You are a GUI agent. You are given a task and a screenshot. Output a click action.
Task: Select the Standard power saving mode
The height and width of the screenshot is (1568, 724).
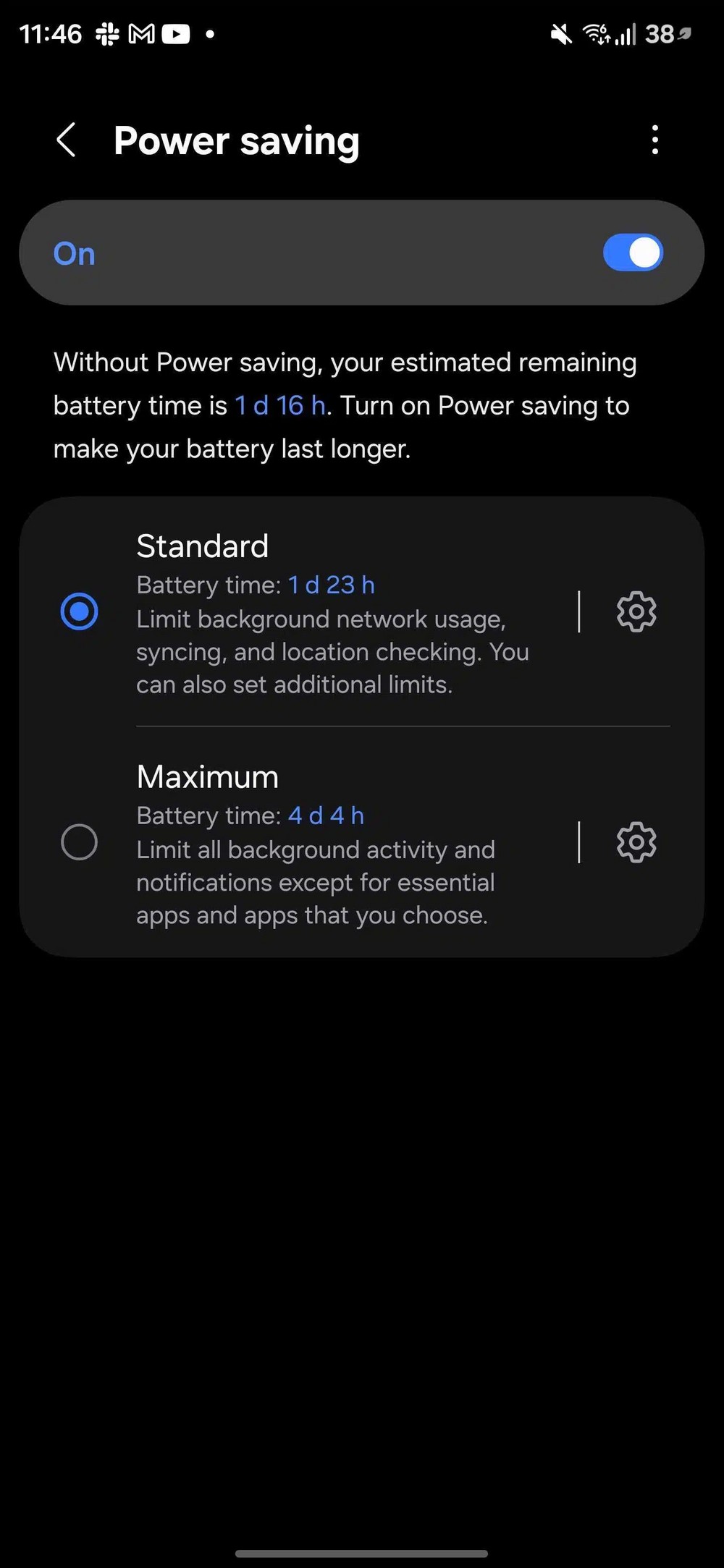pos(80,611)
